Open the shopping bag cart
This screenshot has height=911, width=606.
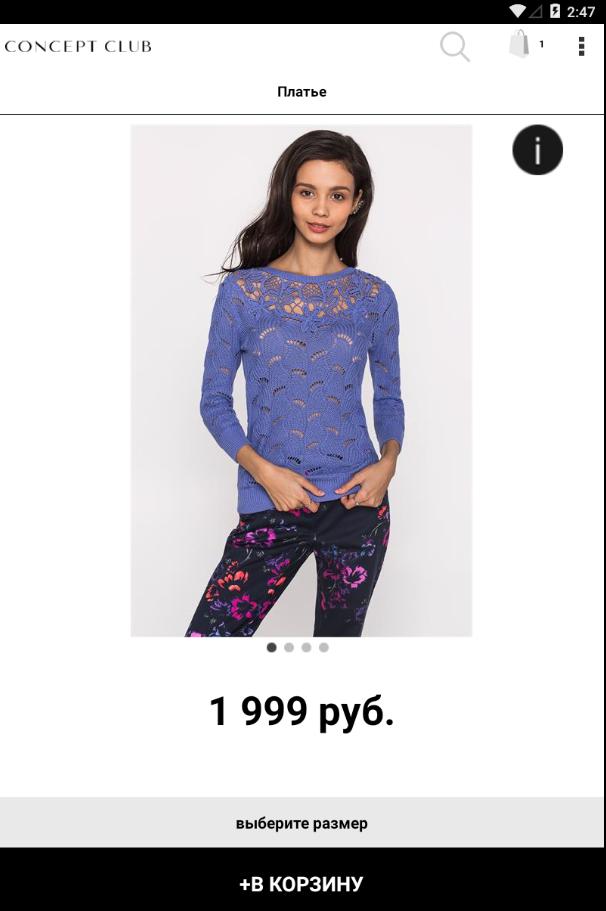tap(520, 45)
